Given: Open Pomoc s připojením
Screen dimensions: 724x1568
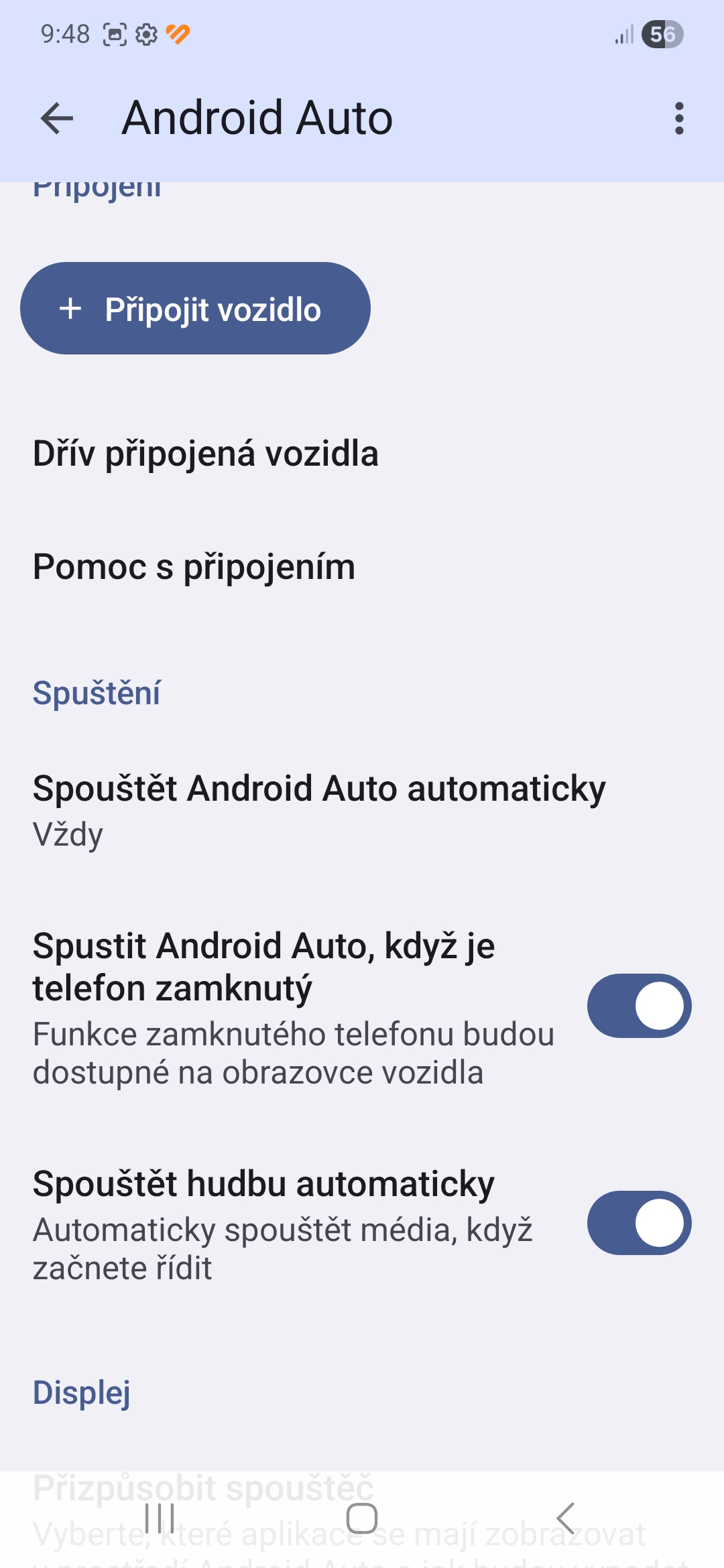Looking at the screenshot, I should coord(194,567).
